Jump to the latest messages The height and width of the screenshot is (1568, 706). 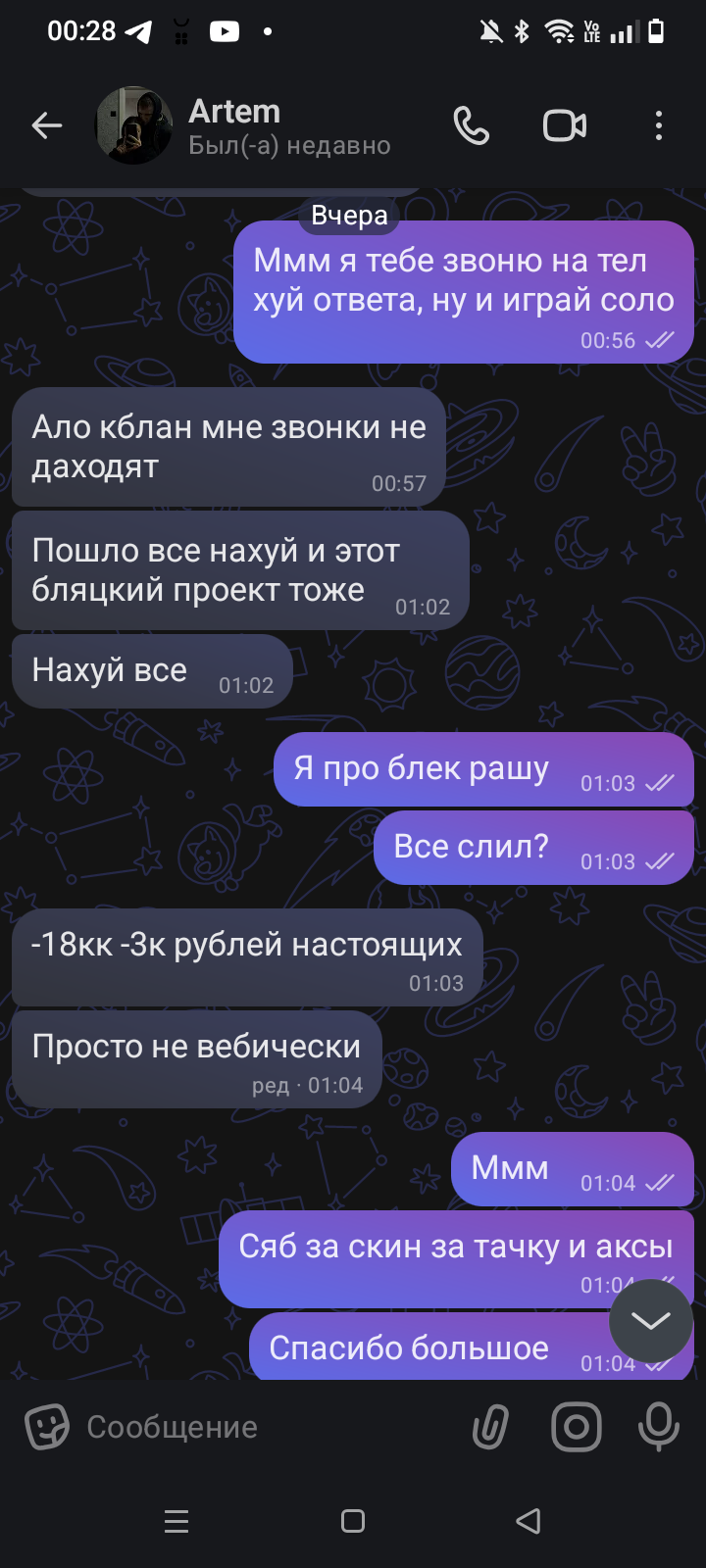click(x=651, y=1322)
